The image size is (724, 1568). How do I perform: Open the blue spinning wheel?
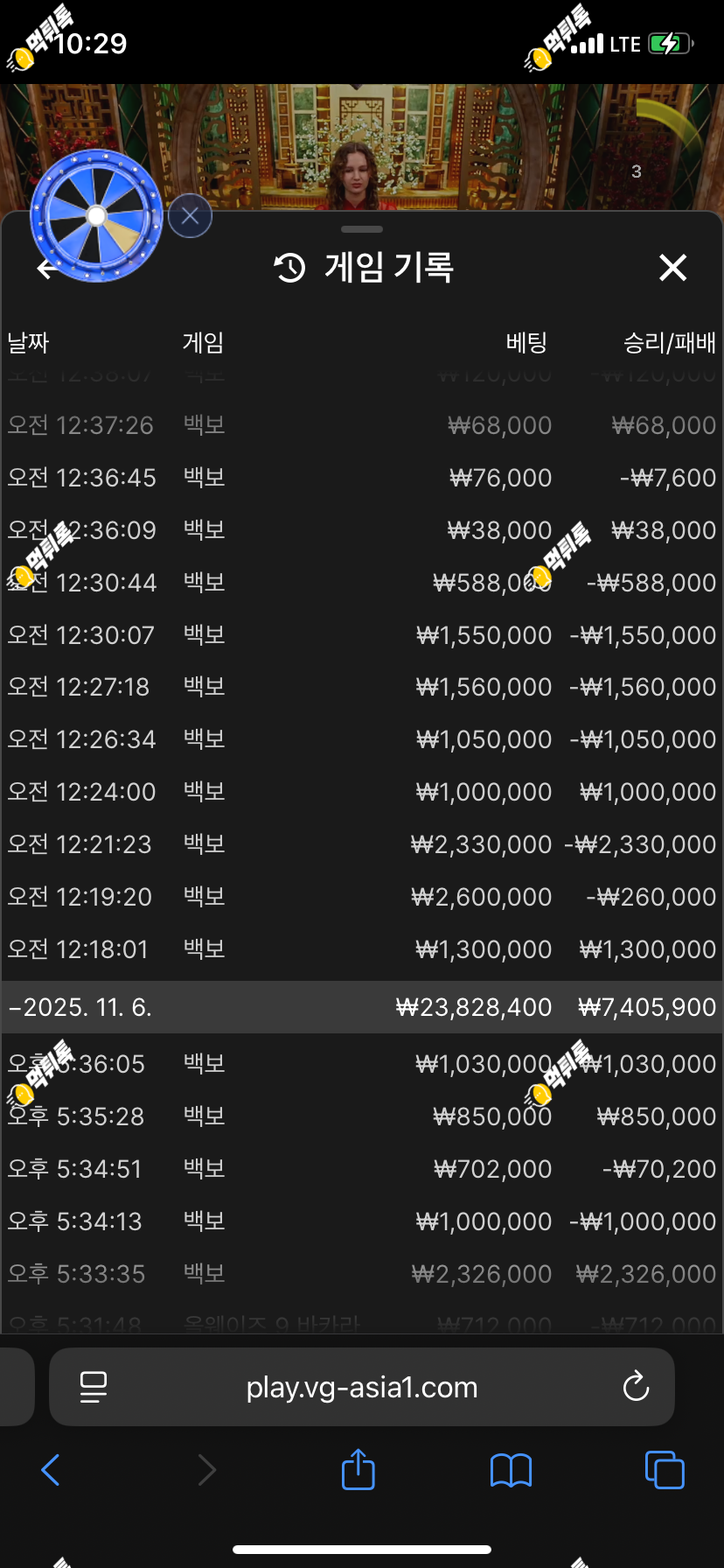point(96,216)
